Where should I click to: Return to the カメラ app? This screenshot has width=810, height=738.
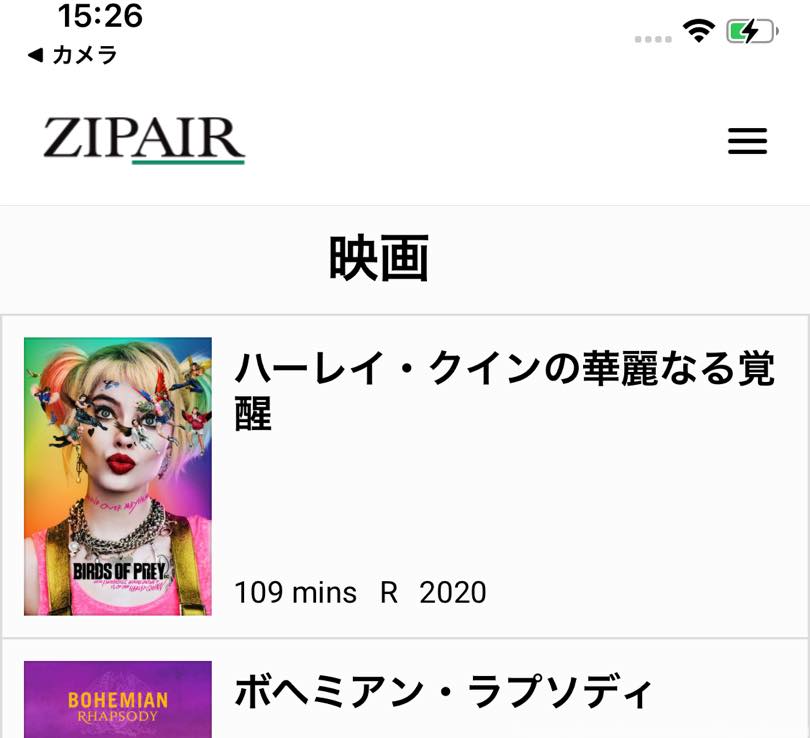[x=72, y=55]
